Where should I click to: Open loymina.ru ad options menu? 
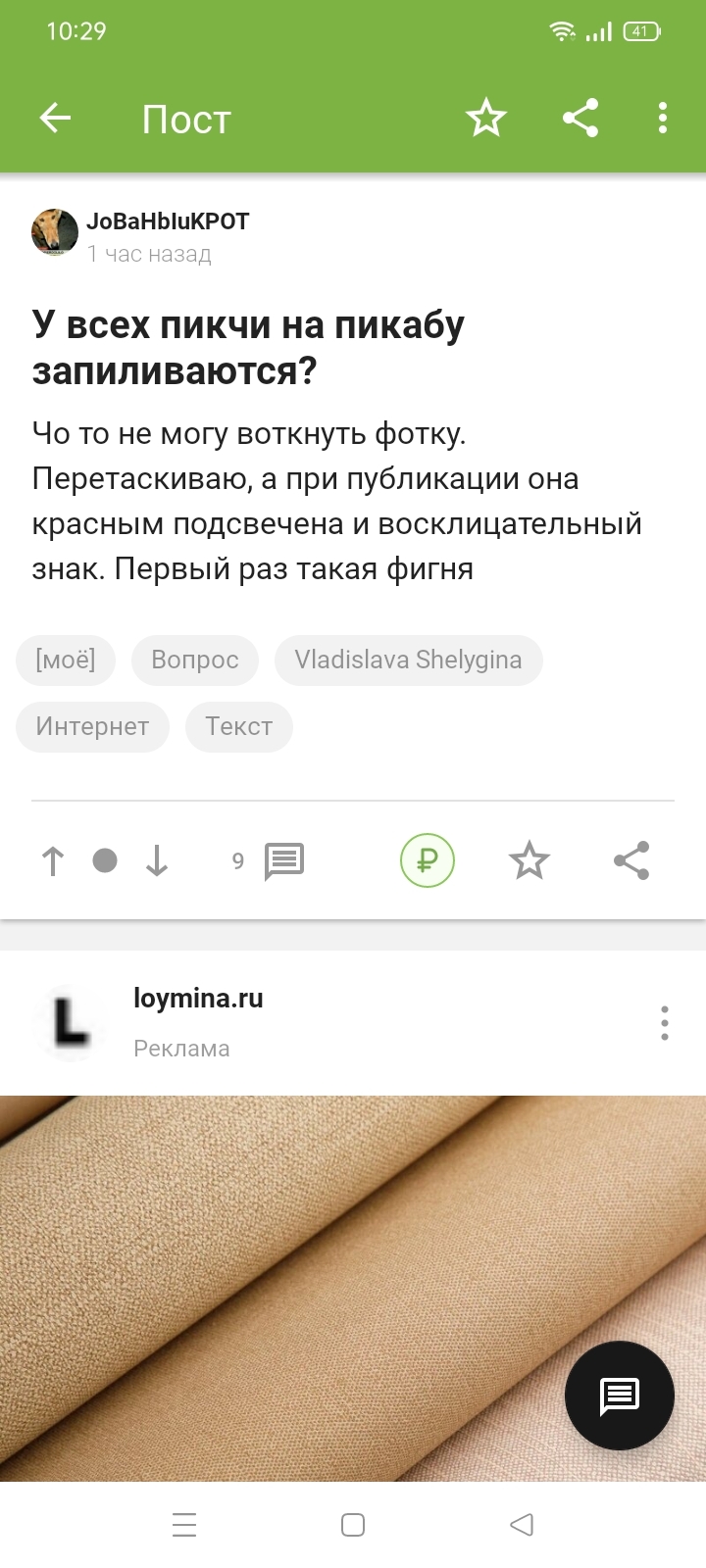pos(664,1023)
